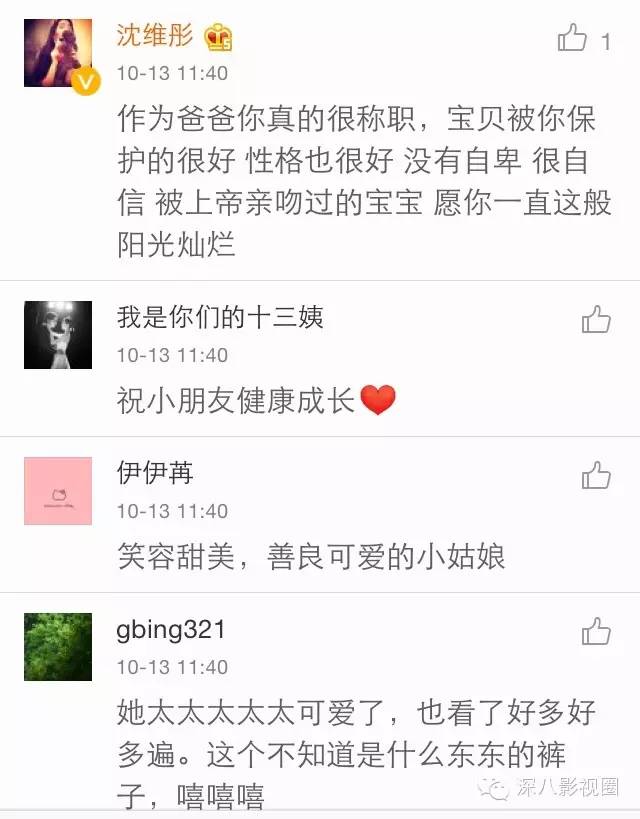Tap the username gbing321

coord(171,630)
